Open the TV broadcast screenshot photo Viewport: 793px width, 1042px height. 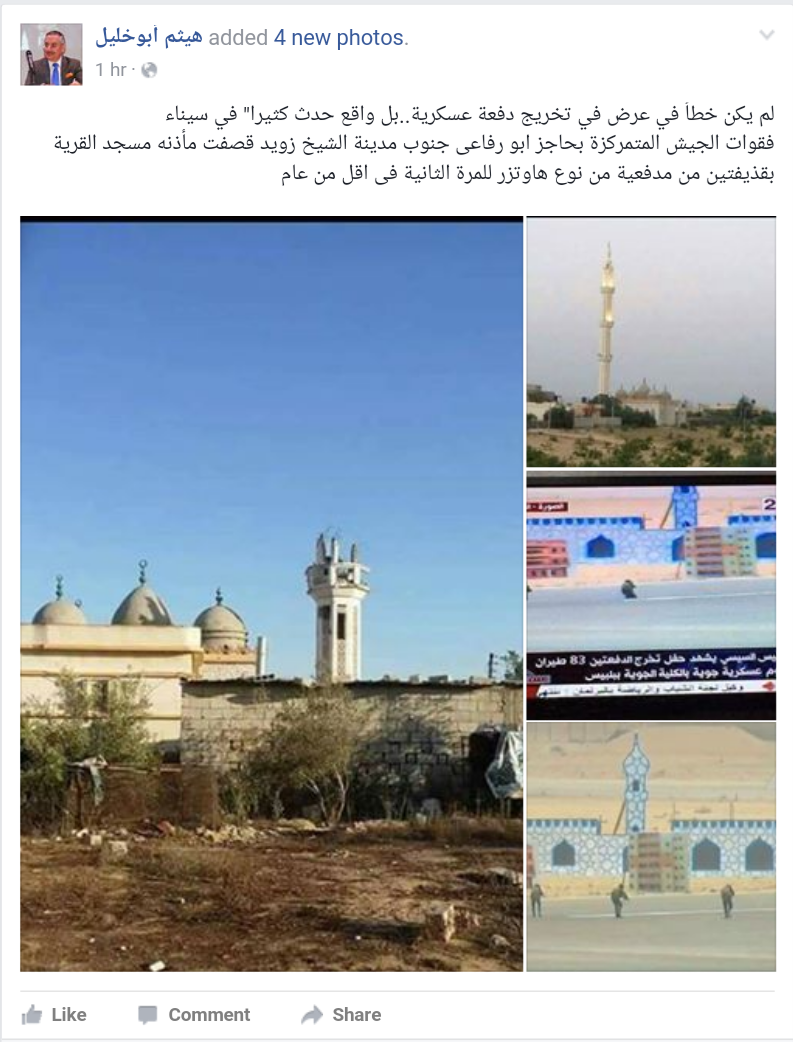point(651,595)
